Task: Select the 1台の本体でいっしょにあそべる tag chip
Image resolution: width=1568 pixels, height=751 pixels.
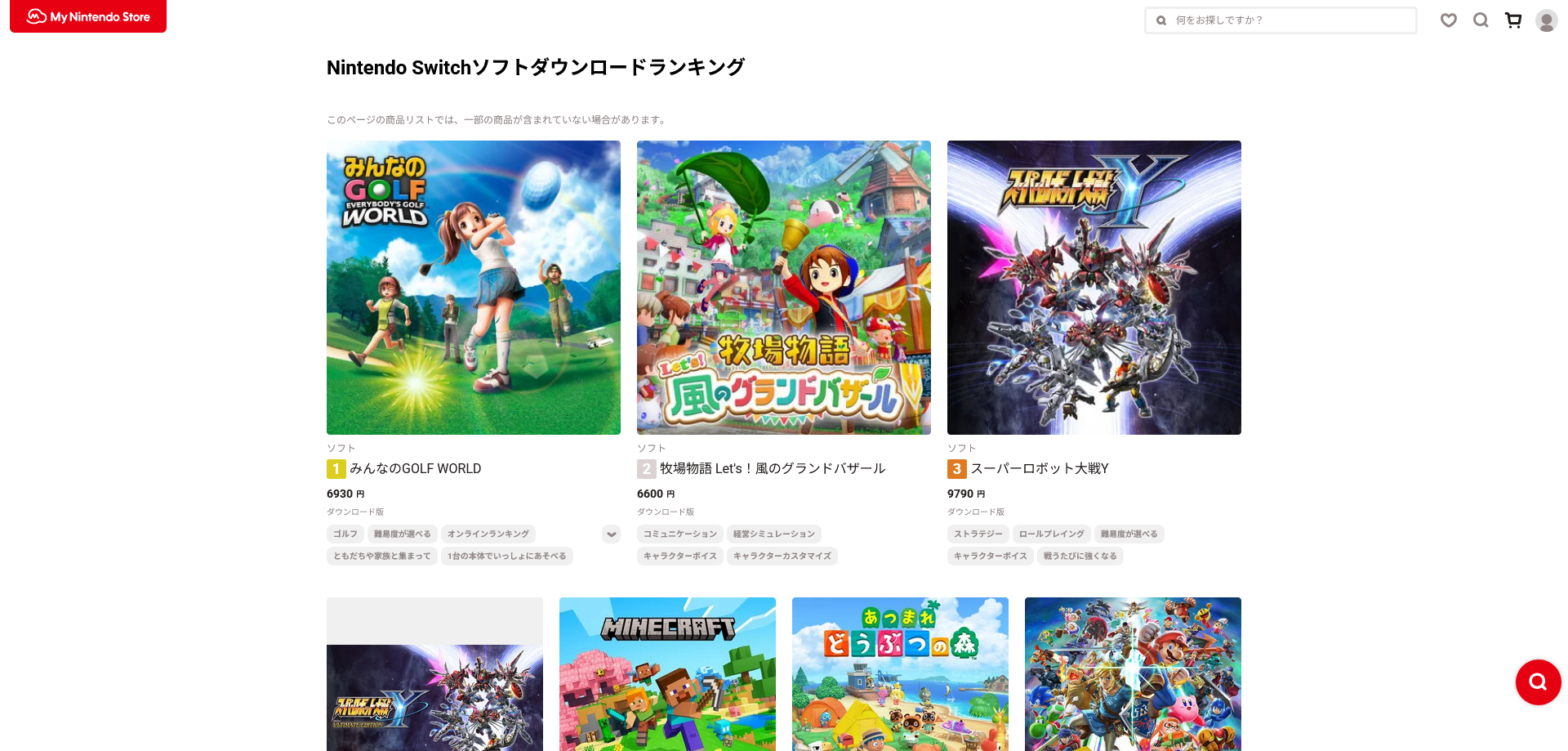Action: coord(506,556)
